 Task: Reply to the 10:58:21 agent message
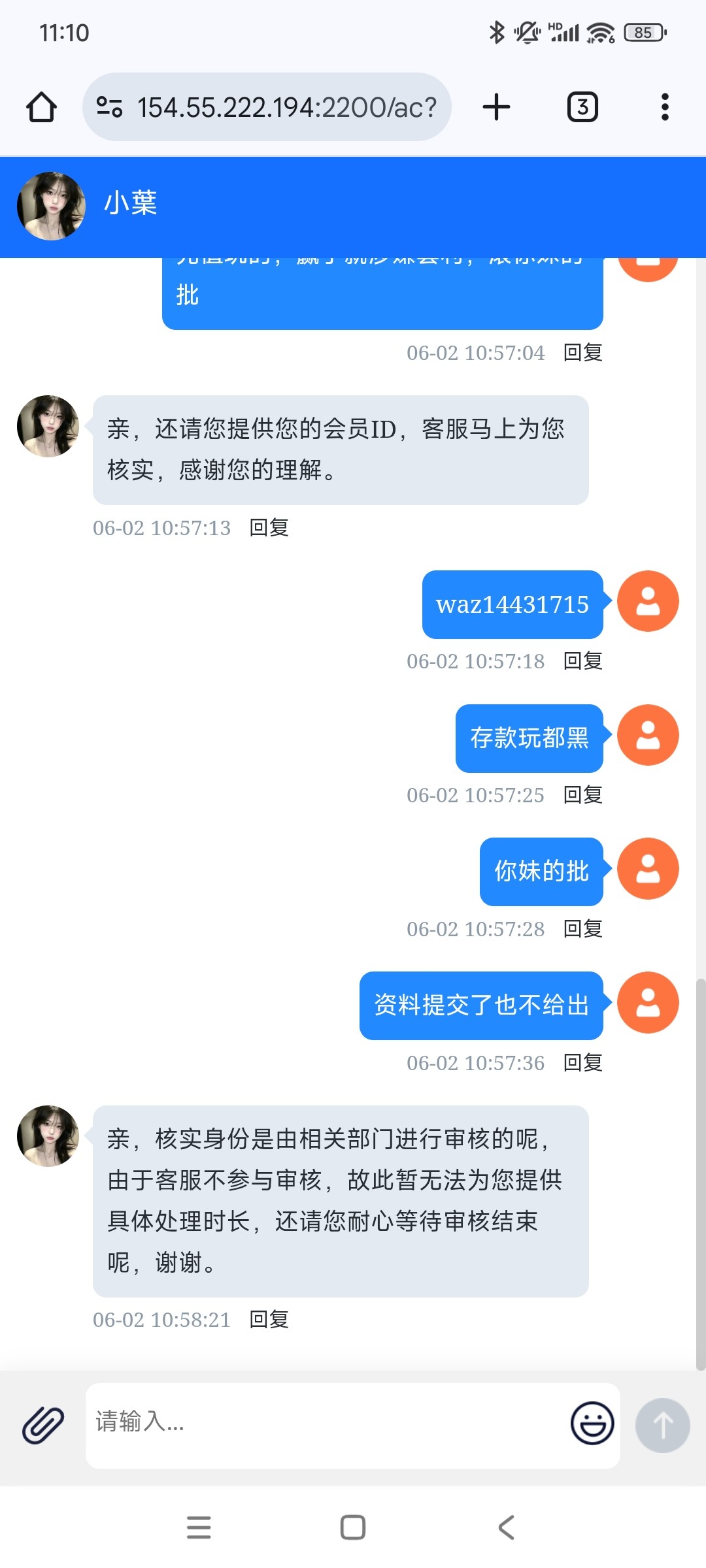pos(269,1320)
